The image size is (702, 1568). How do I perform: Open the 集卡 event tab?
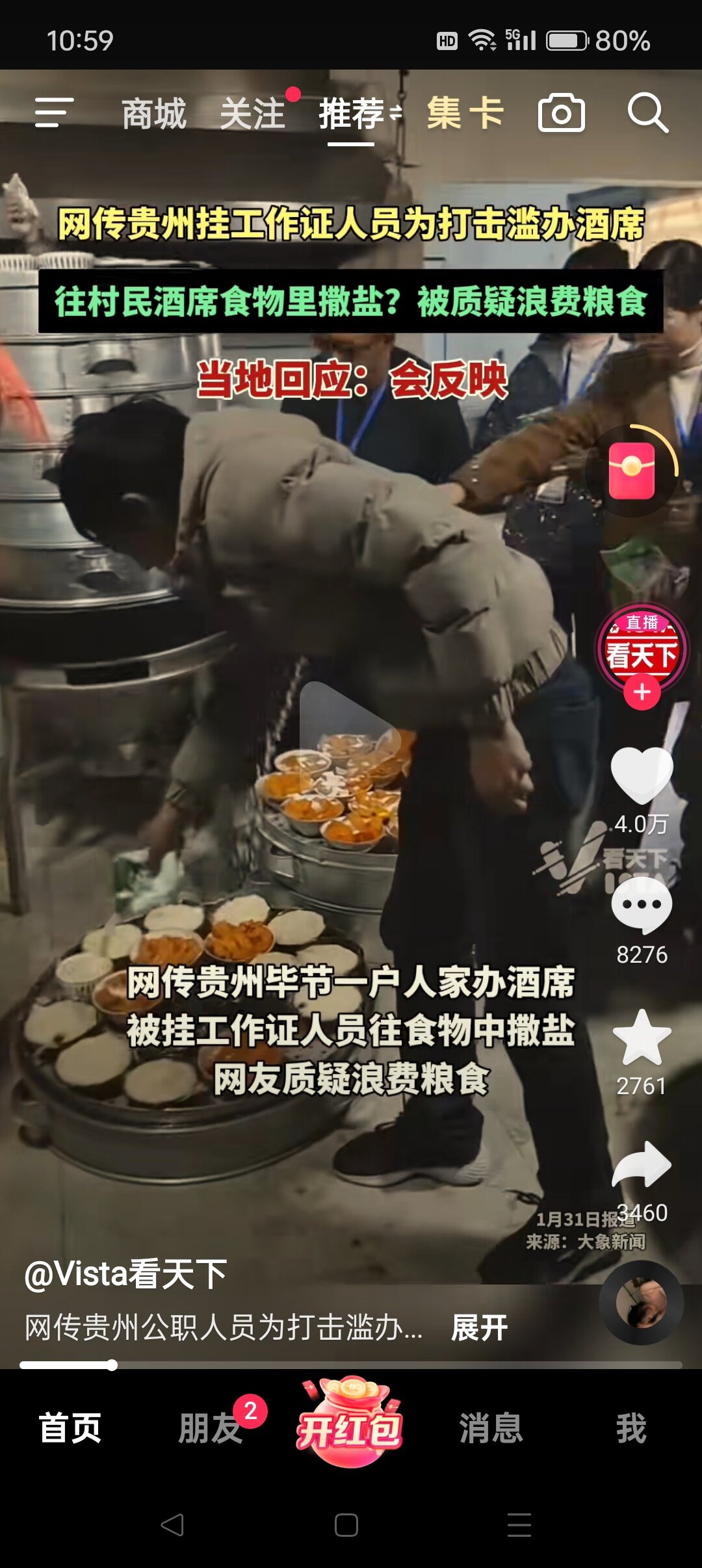click(x=465, y=113)
